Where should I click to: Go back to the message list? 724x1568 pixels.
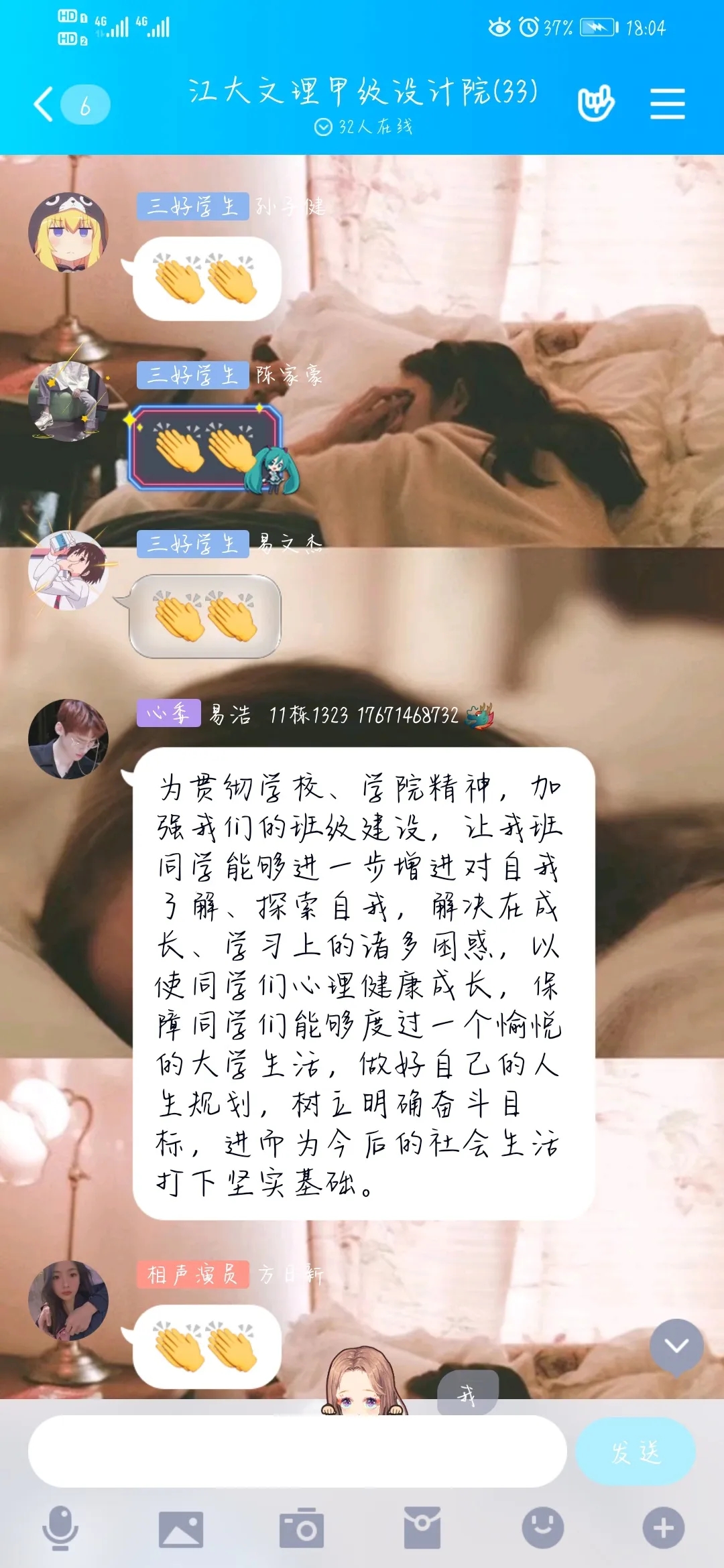pos(46,105)
